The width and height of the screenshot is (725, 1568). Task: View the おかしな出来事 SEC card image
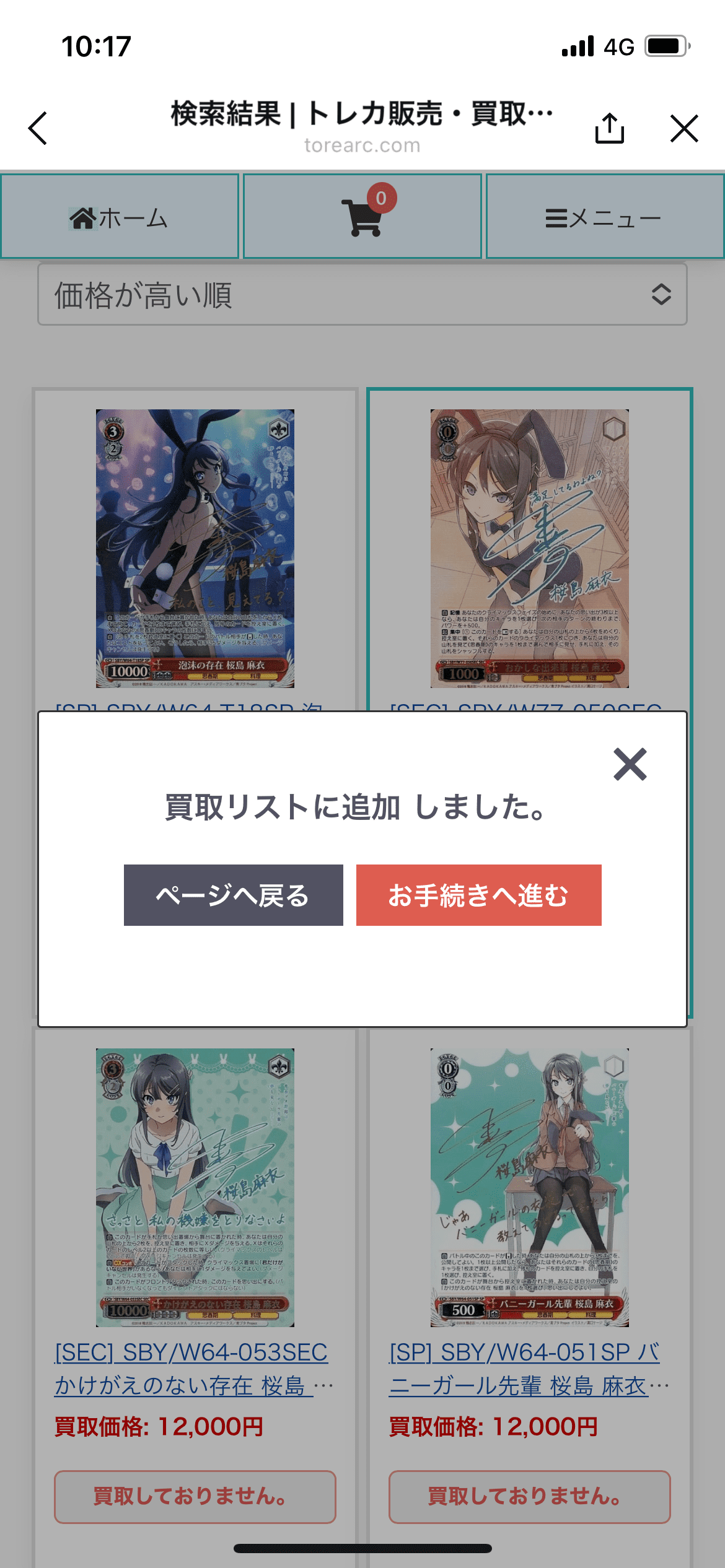pyautogui.click(x=529, y=548)
